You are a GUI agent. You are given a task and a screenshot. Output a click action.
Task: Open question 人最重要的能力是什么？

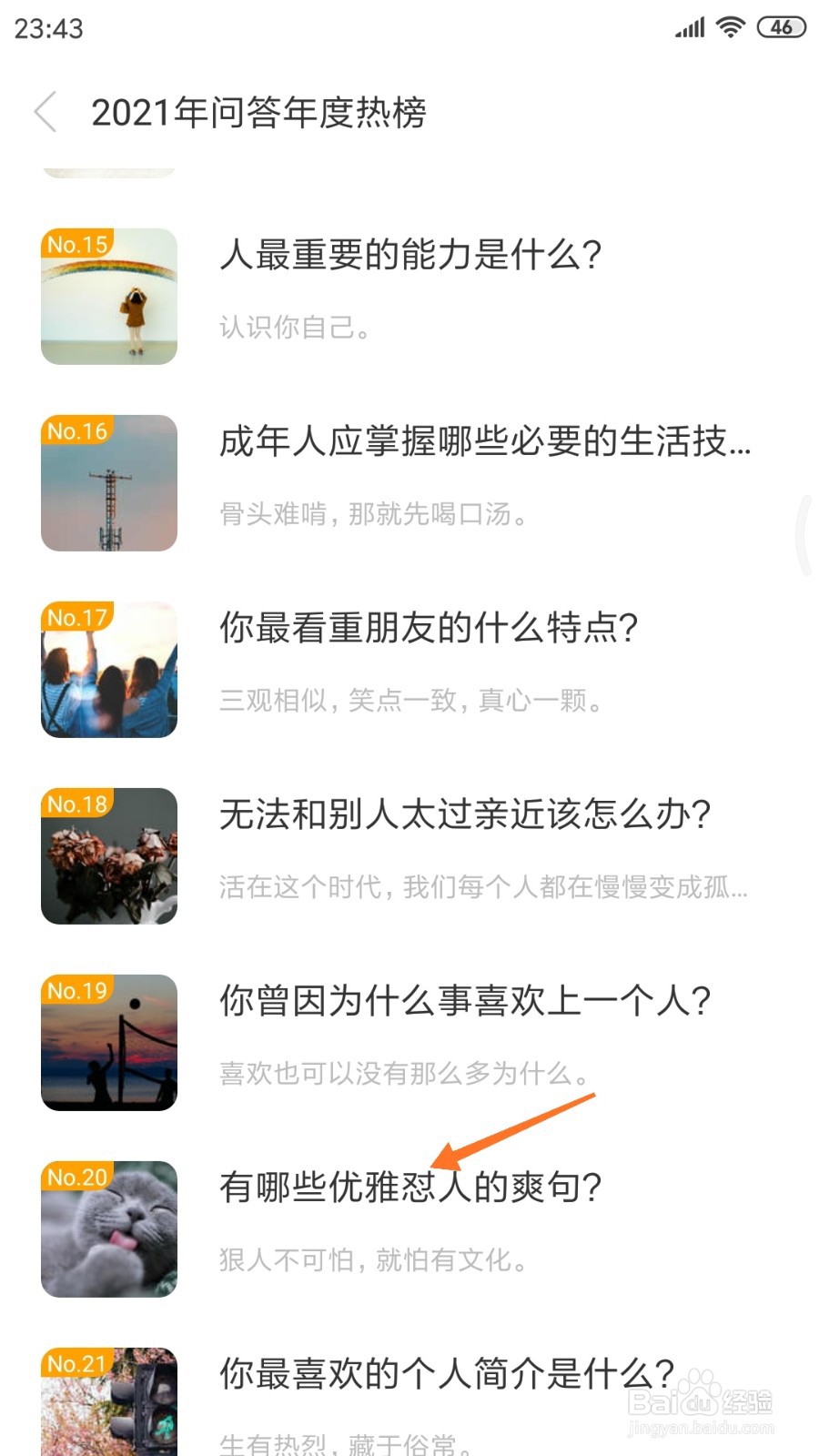(x=409, y=257)
